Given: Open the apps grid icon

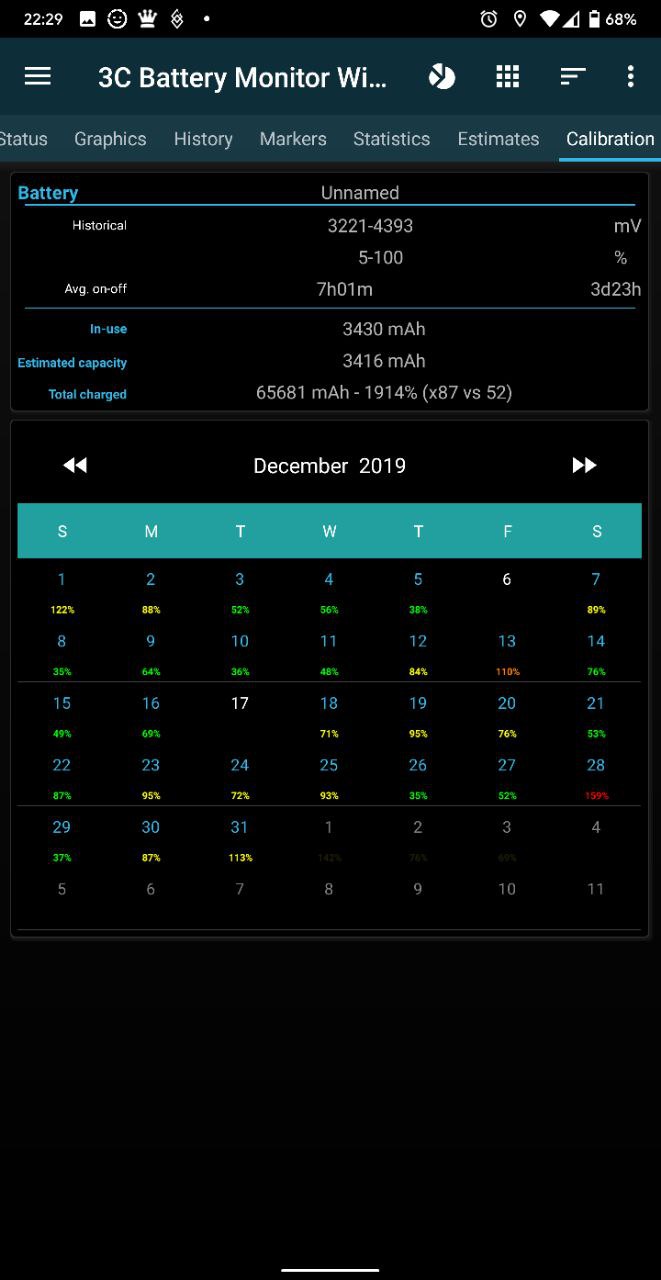Looking at the screenshot, I should pos(508,77).
